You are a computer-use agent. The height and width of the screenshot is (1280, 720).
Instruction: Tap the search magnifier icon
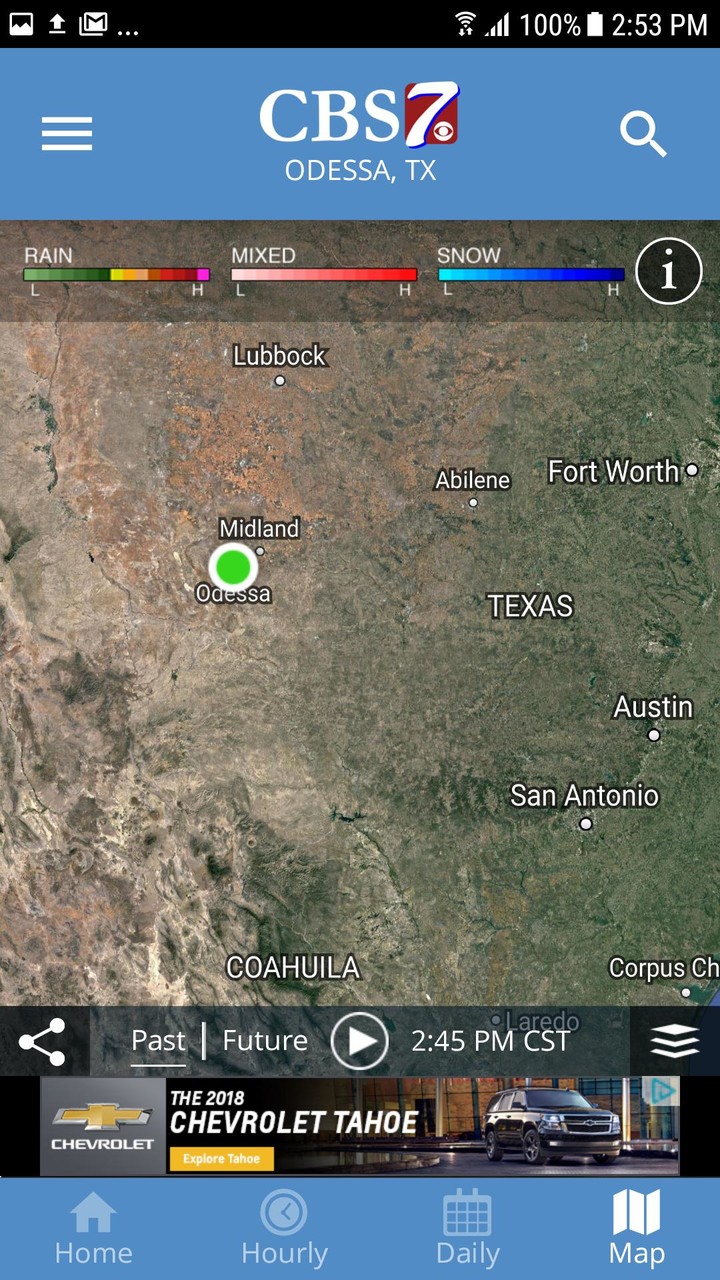643,134
